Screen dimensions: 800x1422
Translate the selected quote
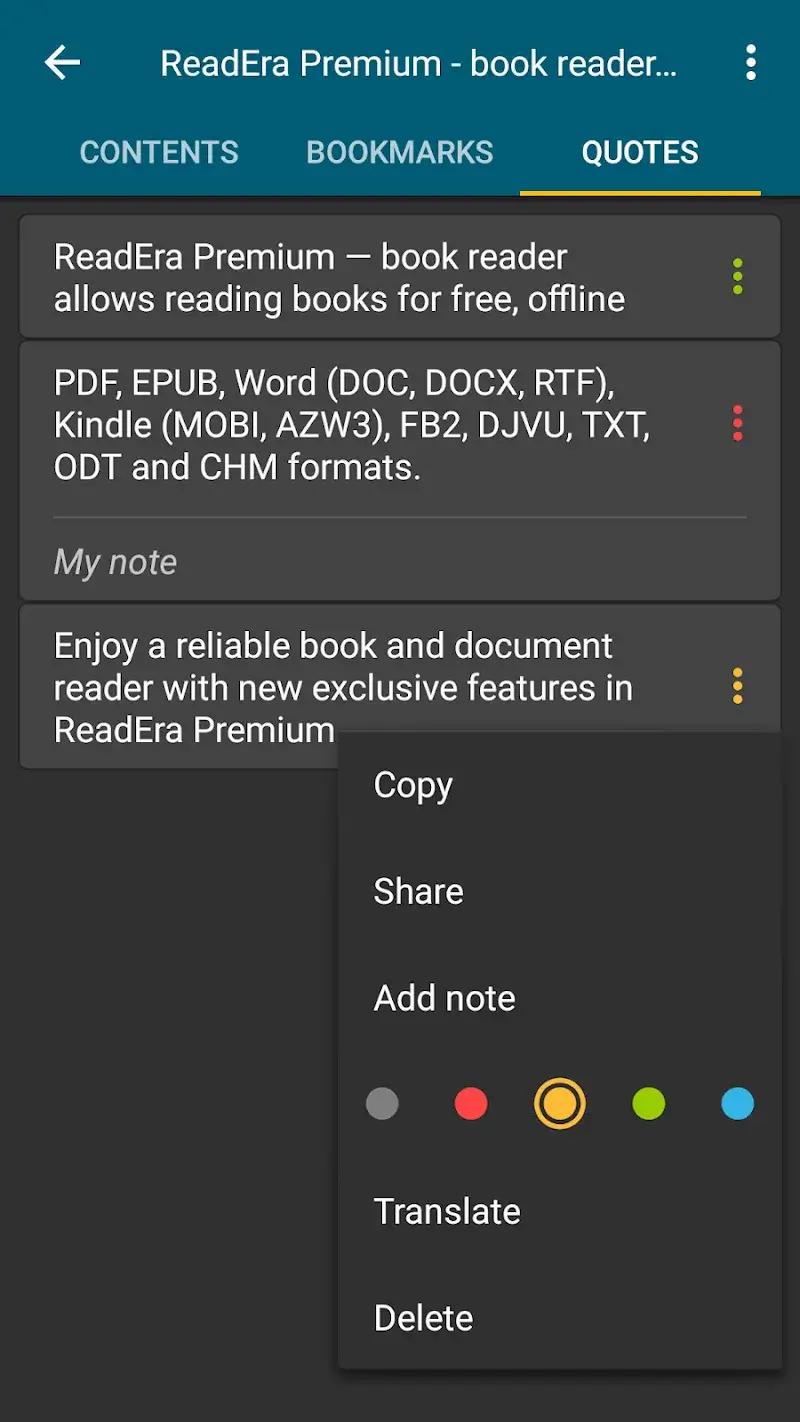coord(447,1212)
